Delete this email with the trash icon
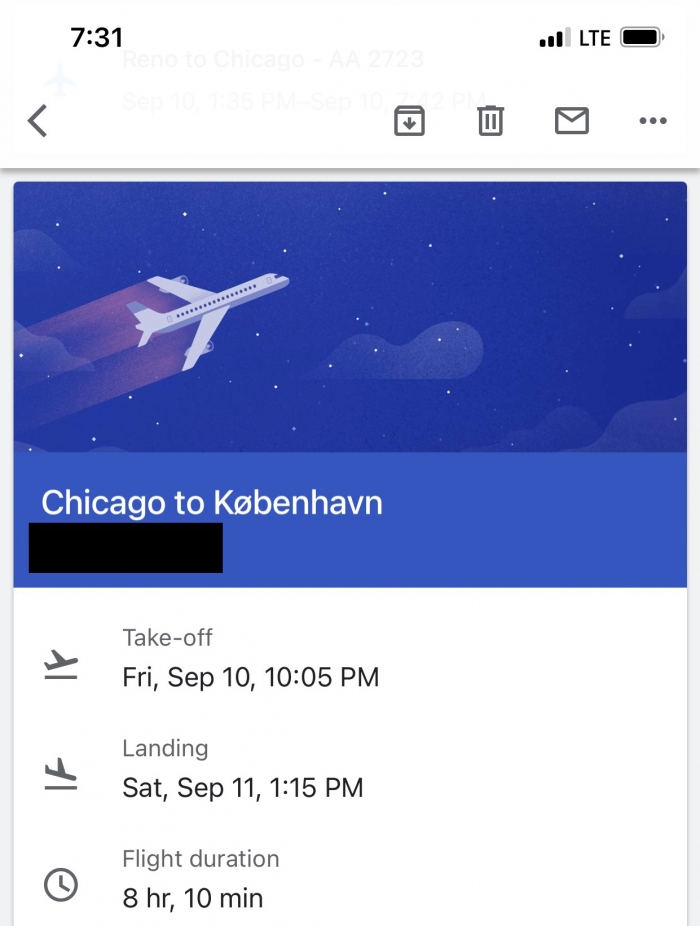 point(490,121)
